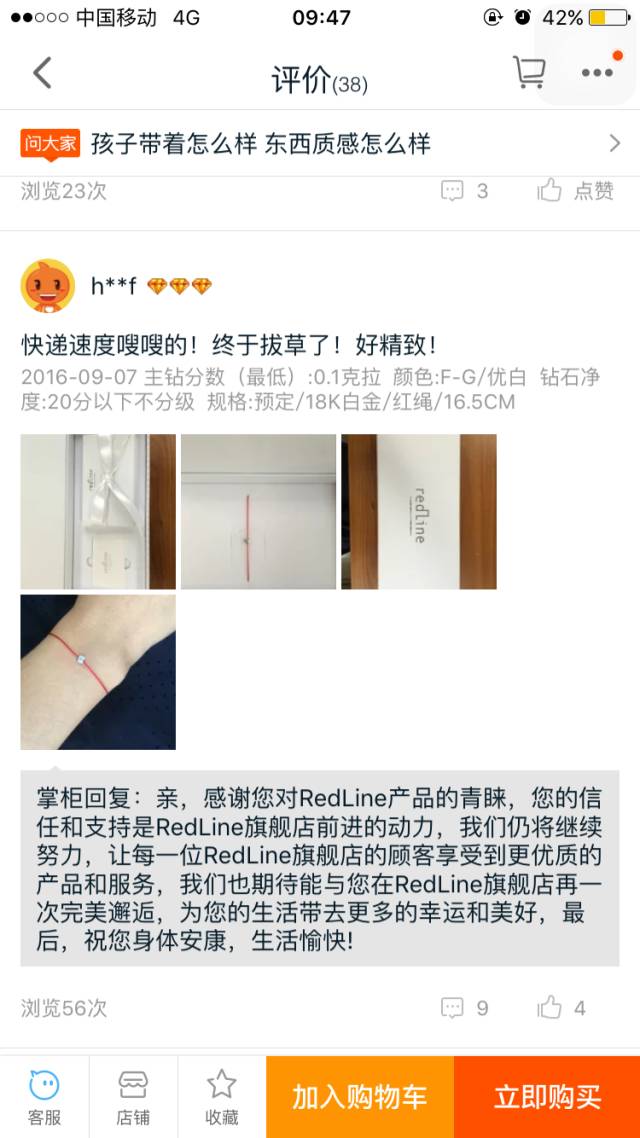Tap 立即购买 to buy now
This screenshot has height=1138, width=640.
click(547, 1097)
